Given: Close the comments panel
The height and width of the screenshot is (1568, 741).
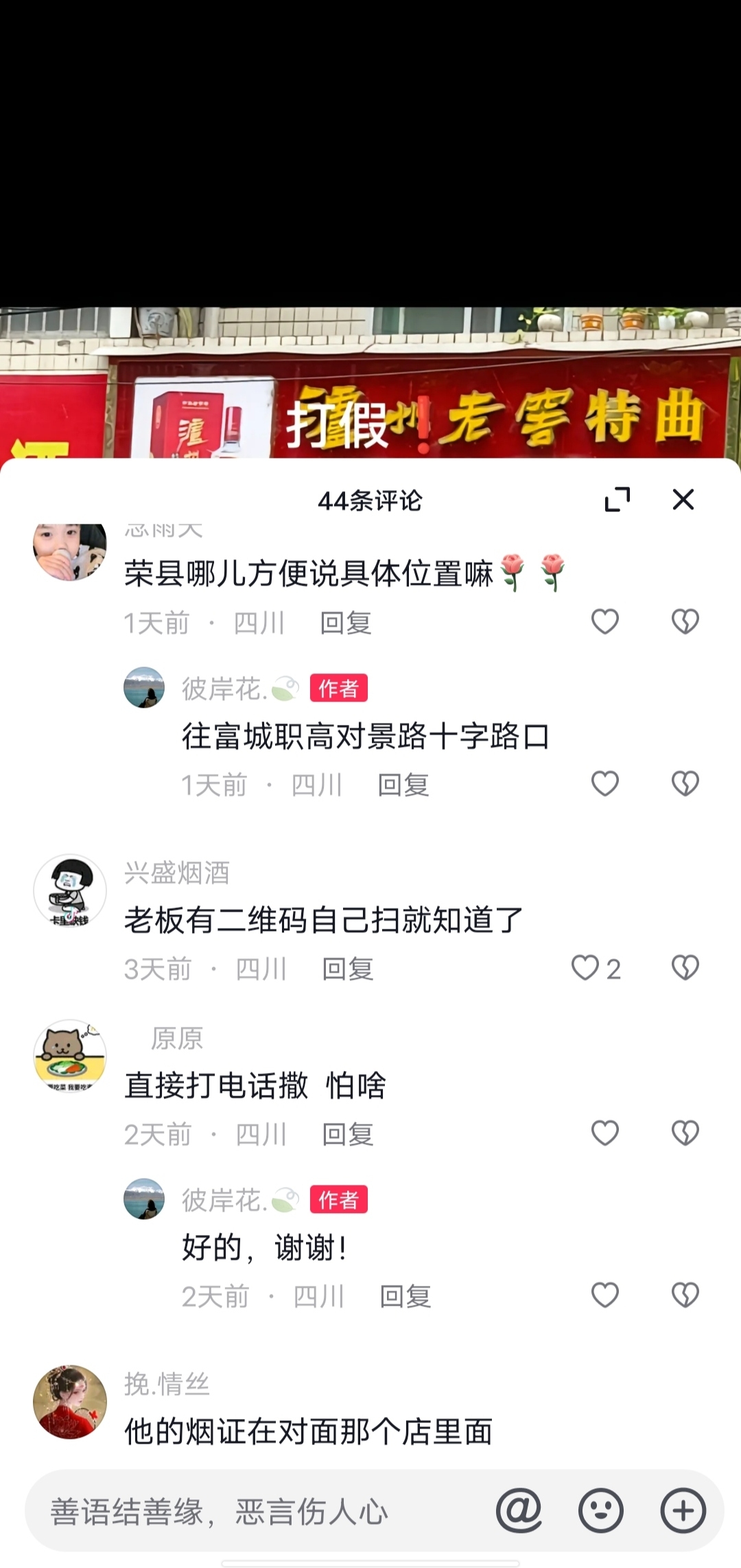Looking at the screenshot, I should coord(683,500).
